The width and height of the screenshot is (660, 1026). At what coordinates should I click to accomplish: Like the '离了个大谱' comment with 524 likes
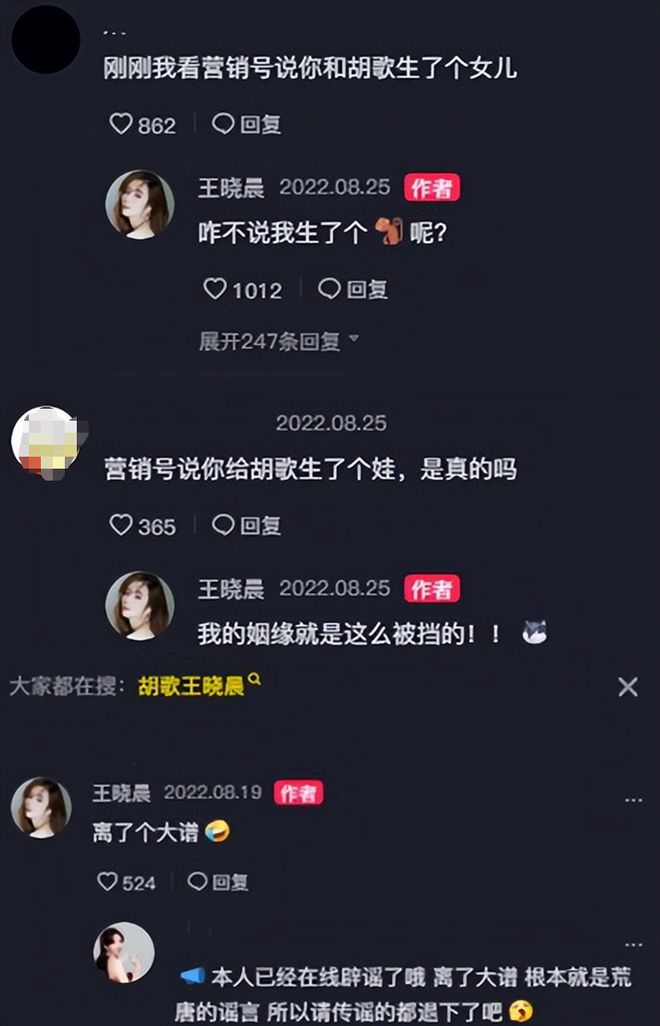pos(108,881)
